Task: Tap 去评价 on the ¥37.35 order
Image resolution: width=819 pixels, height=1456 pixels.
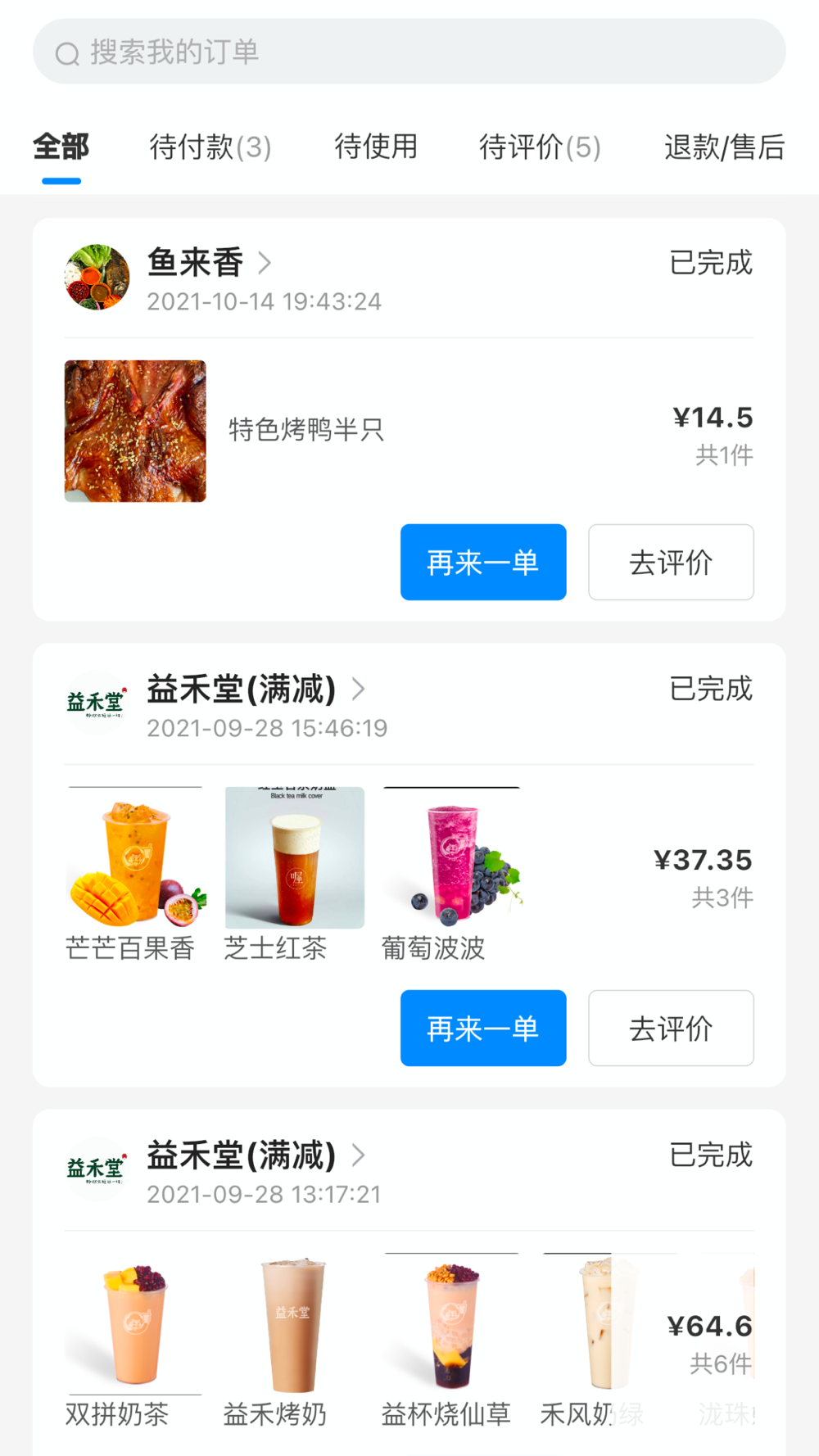Action: click(x=671, y=1029)
